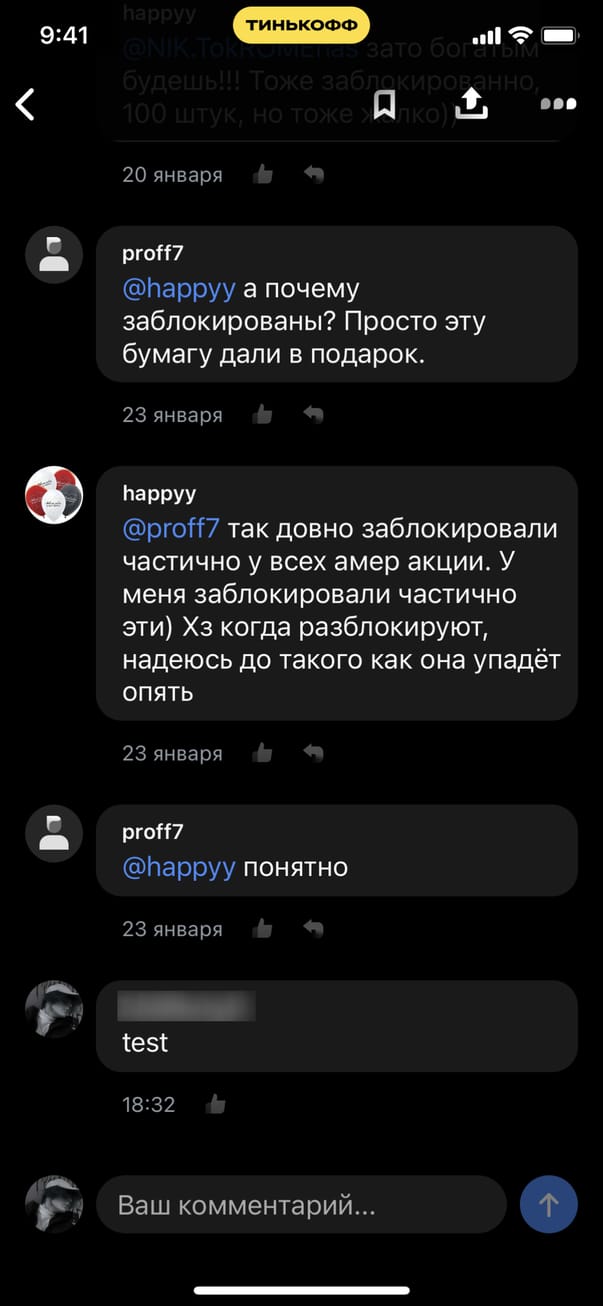Bookmark this discussion thread
The height and width of the screenshot is (1306, 603).
(384, 103)
